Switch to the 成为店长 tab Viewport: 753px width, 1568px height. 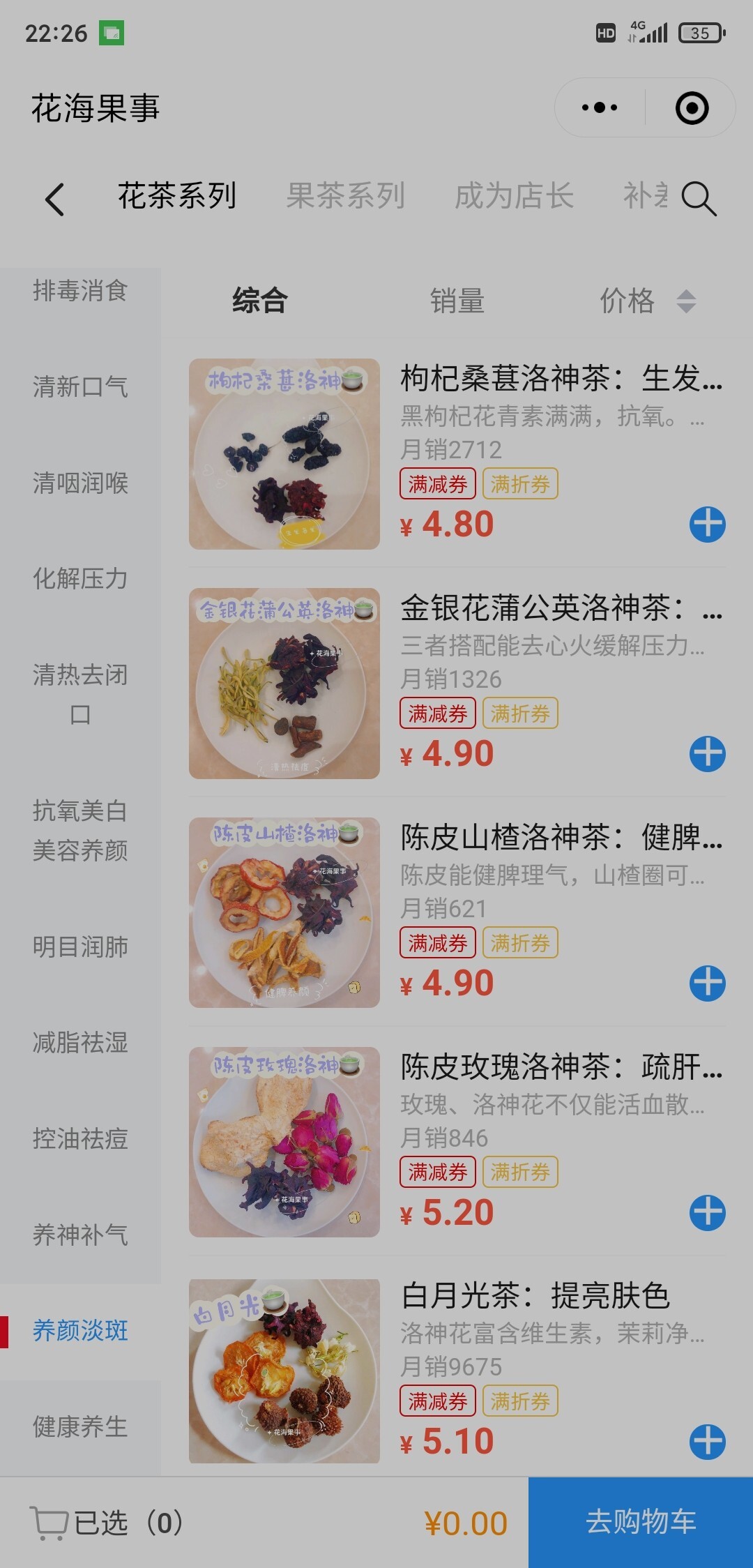point(514,196)
